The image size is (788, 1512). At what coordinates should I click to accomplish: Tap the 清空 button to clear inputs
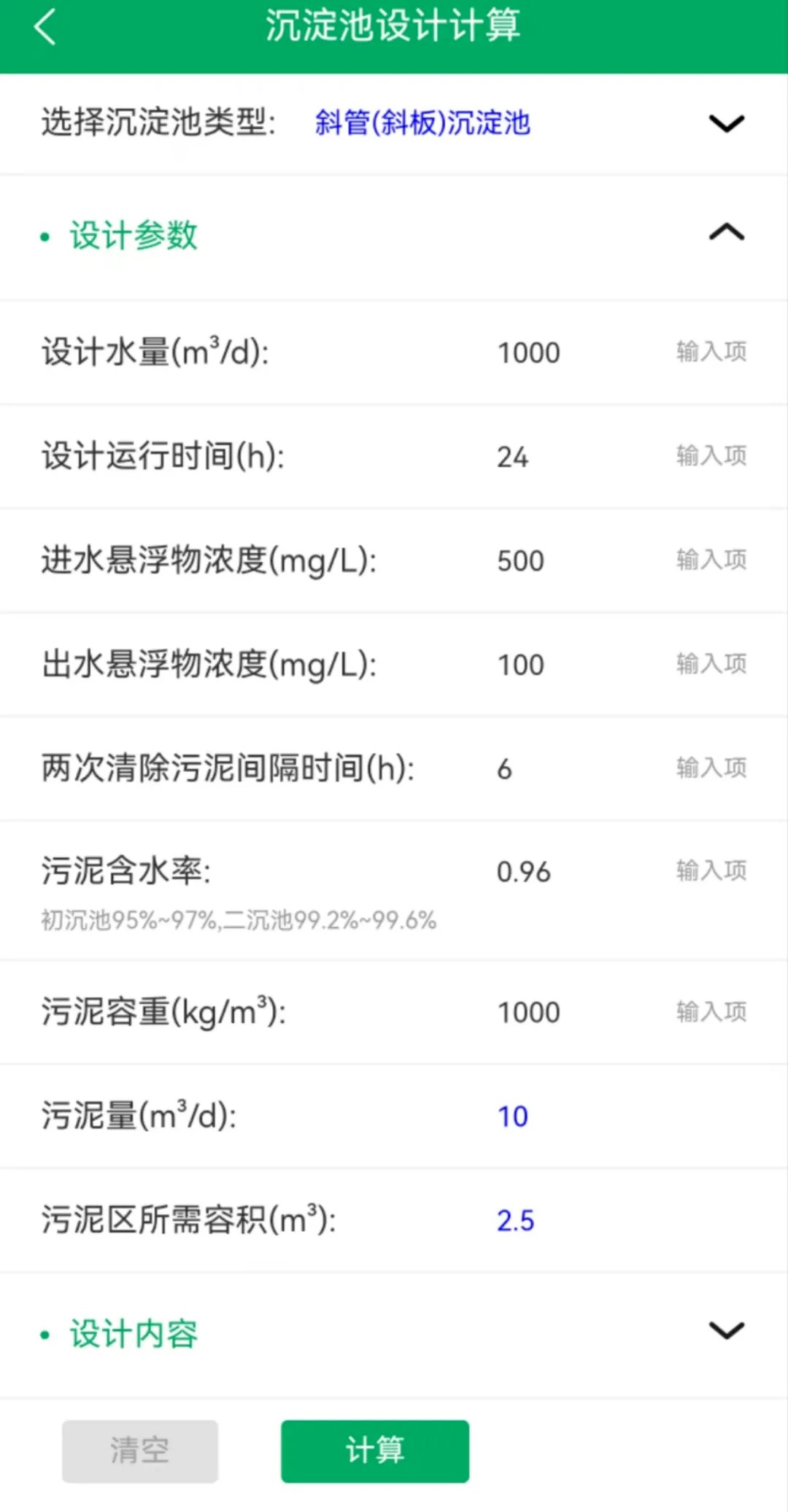(140, 1451)
